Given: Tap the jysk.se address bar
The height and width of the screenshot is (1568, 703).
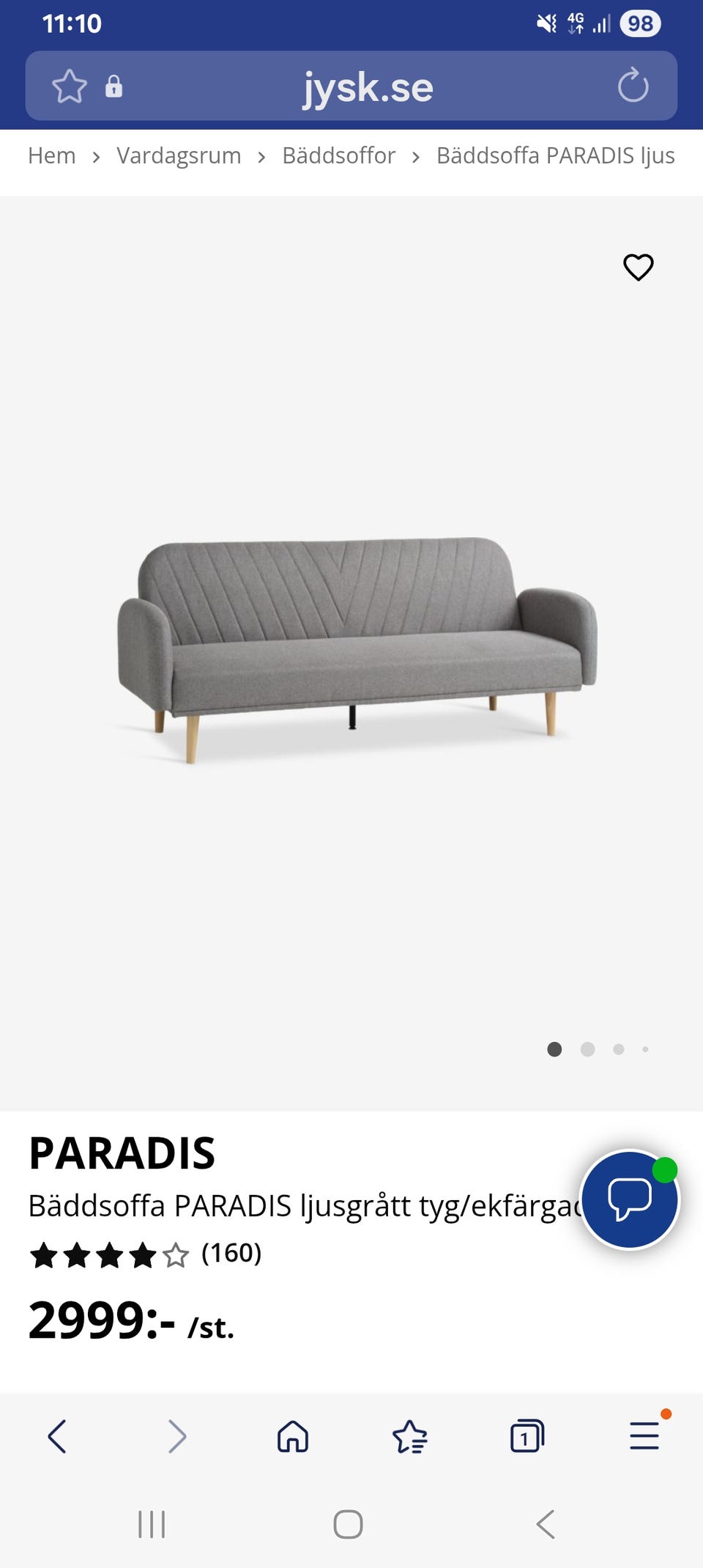Looking at the screenshot, I should 368,86.
